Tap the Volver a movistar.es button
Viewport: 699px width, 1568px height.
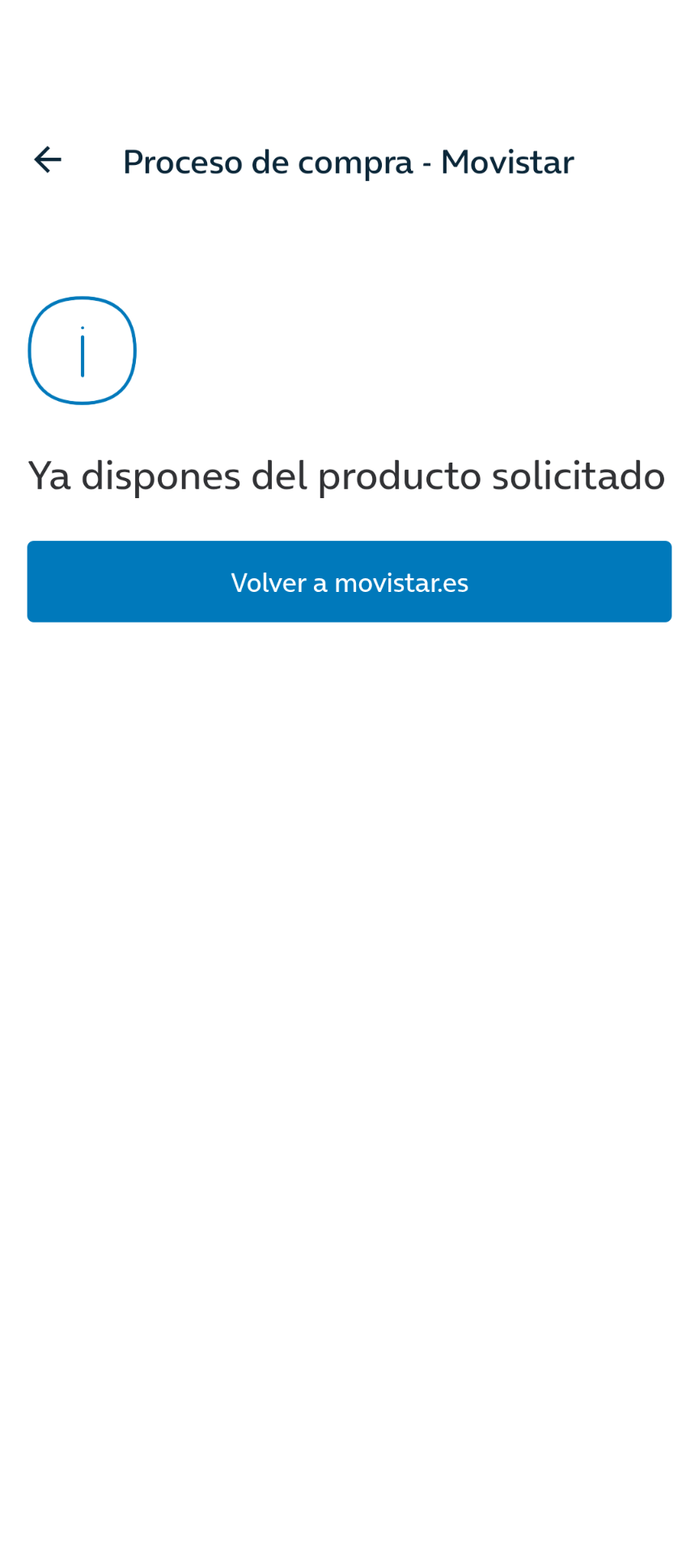349,581
